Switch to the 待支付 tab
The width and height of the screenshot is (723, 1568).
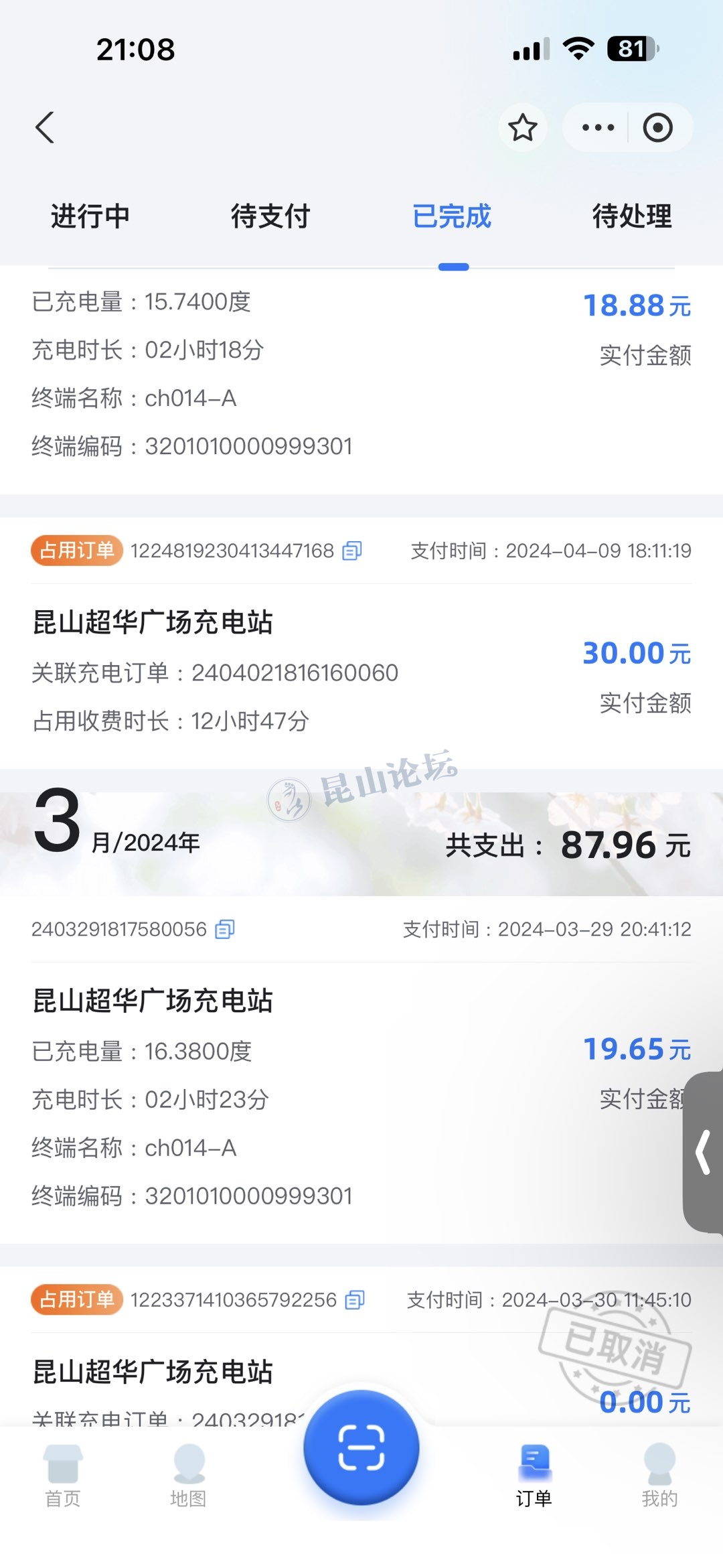point(270,216)
